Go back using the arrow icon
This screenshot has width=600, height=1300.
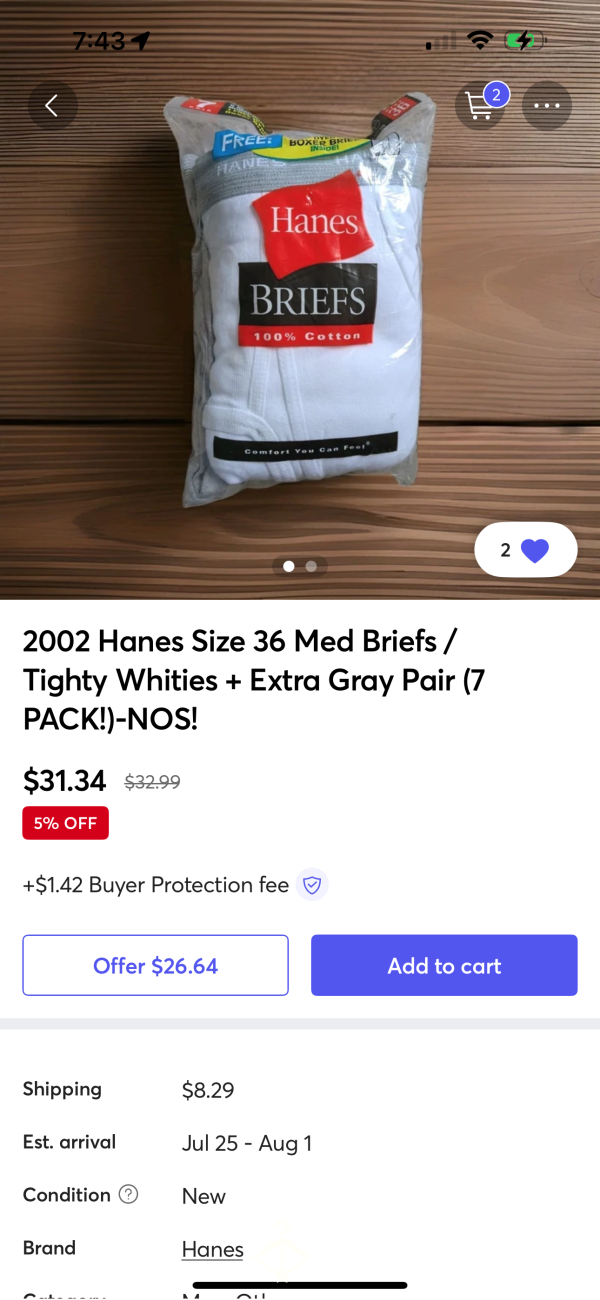tap(52, 105)
